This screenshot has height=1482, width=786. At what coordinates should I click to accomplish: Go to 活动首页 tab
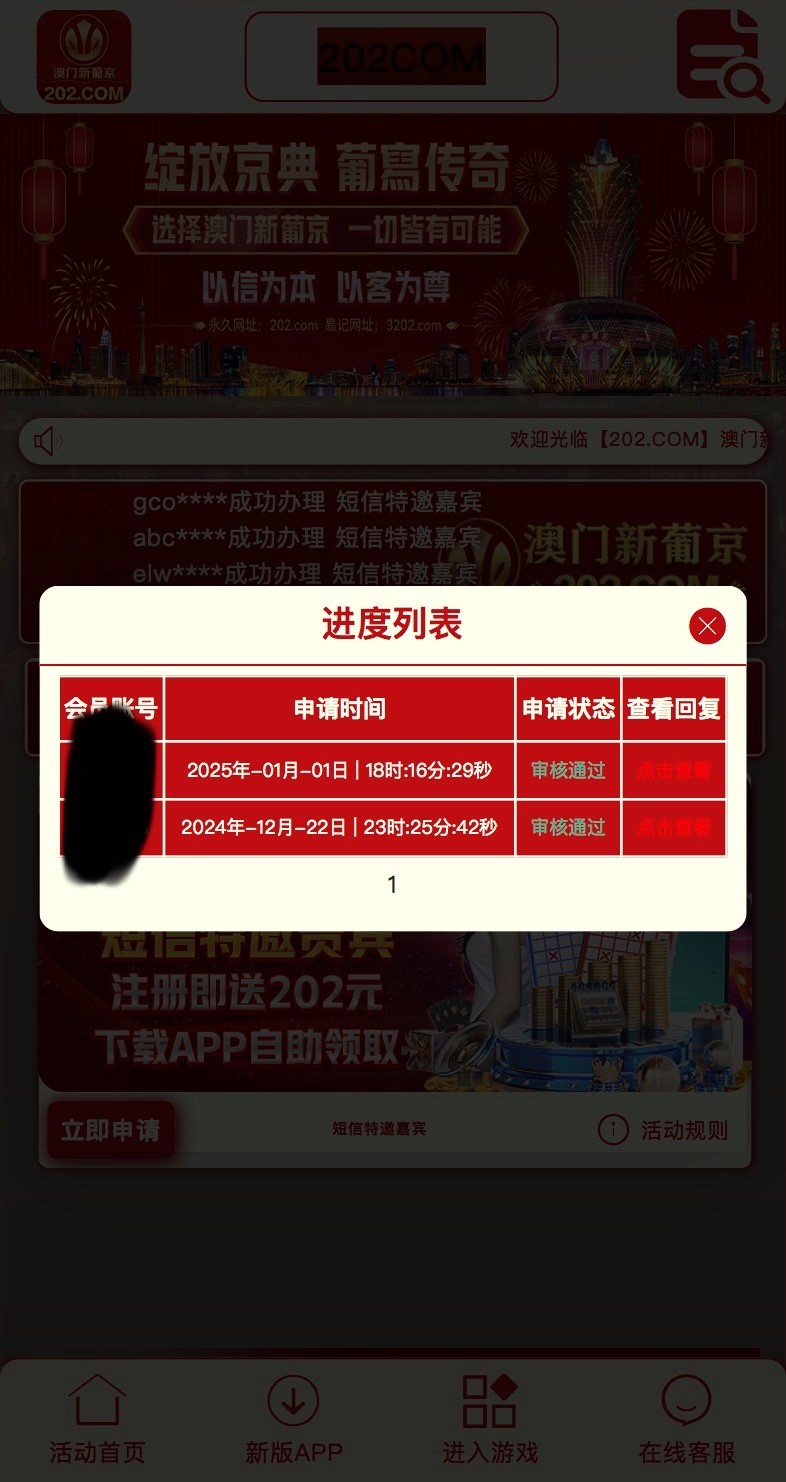tap(97, 1418)
